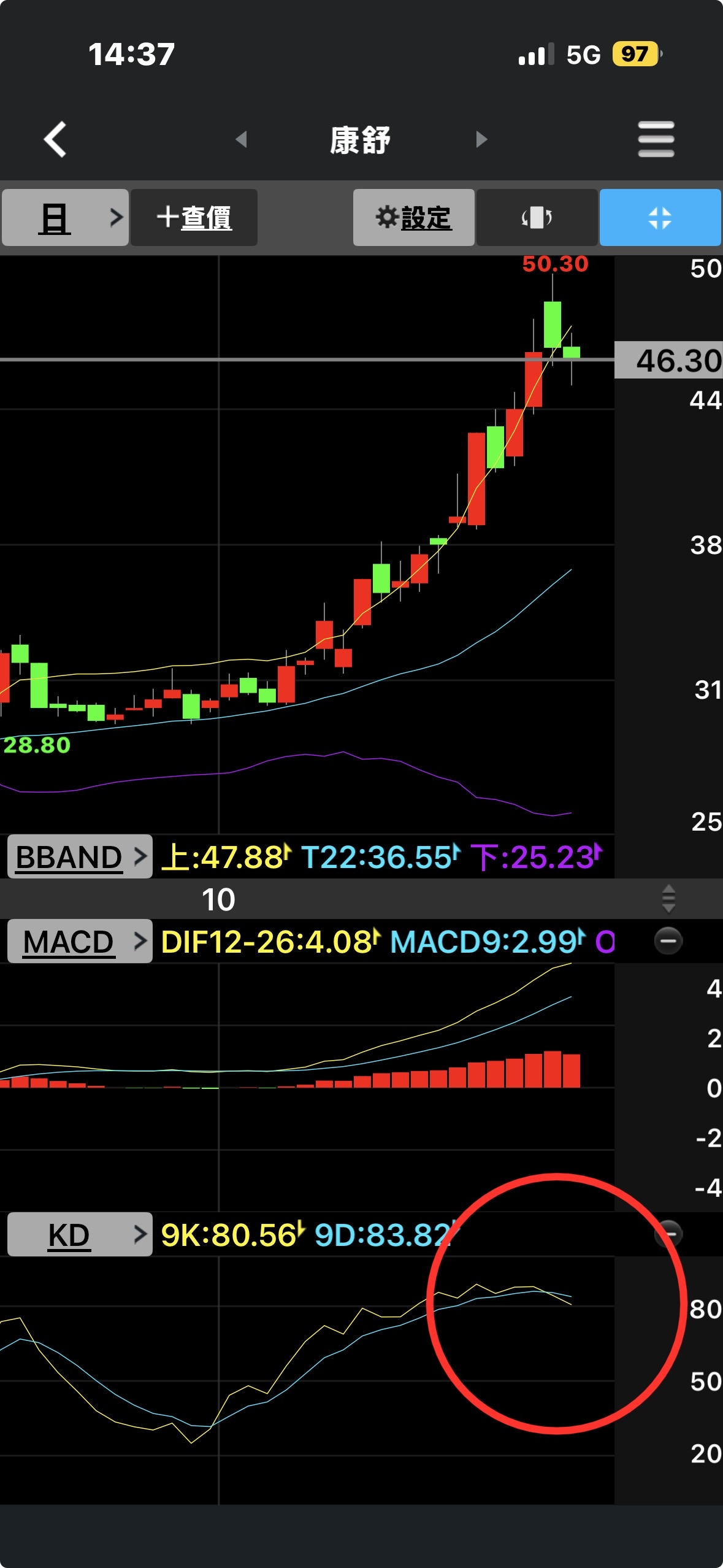This screenshot has width=723, height=1568.
Task: Tap the panel resize handle
Action: point(668,899)
